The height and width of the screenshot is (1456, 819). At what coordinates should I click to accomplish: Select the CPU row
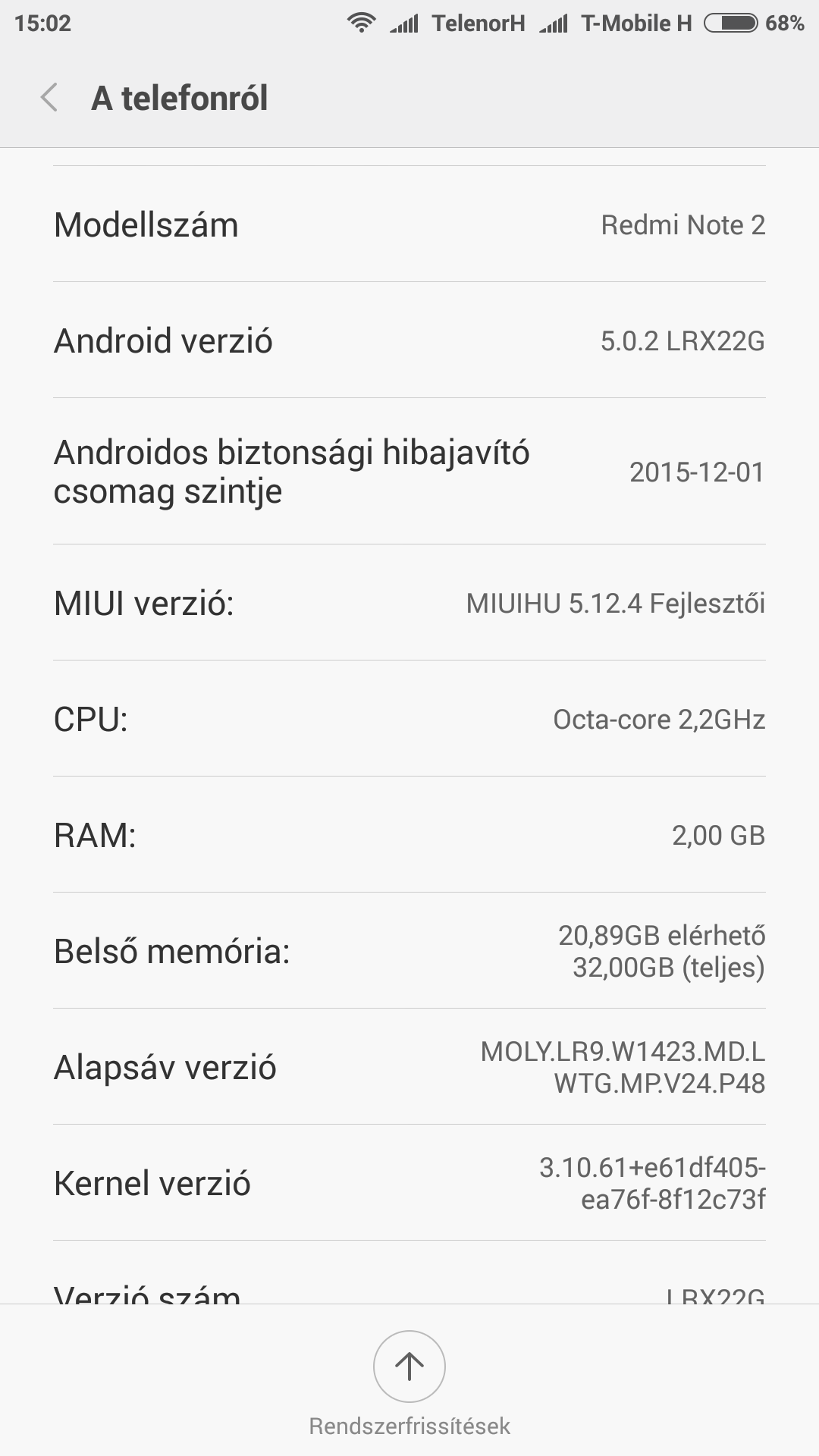point(409,719)
